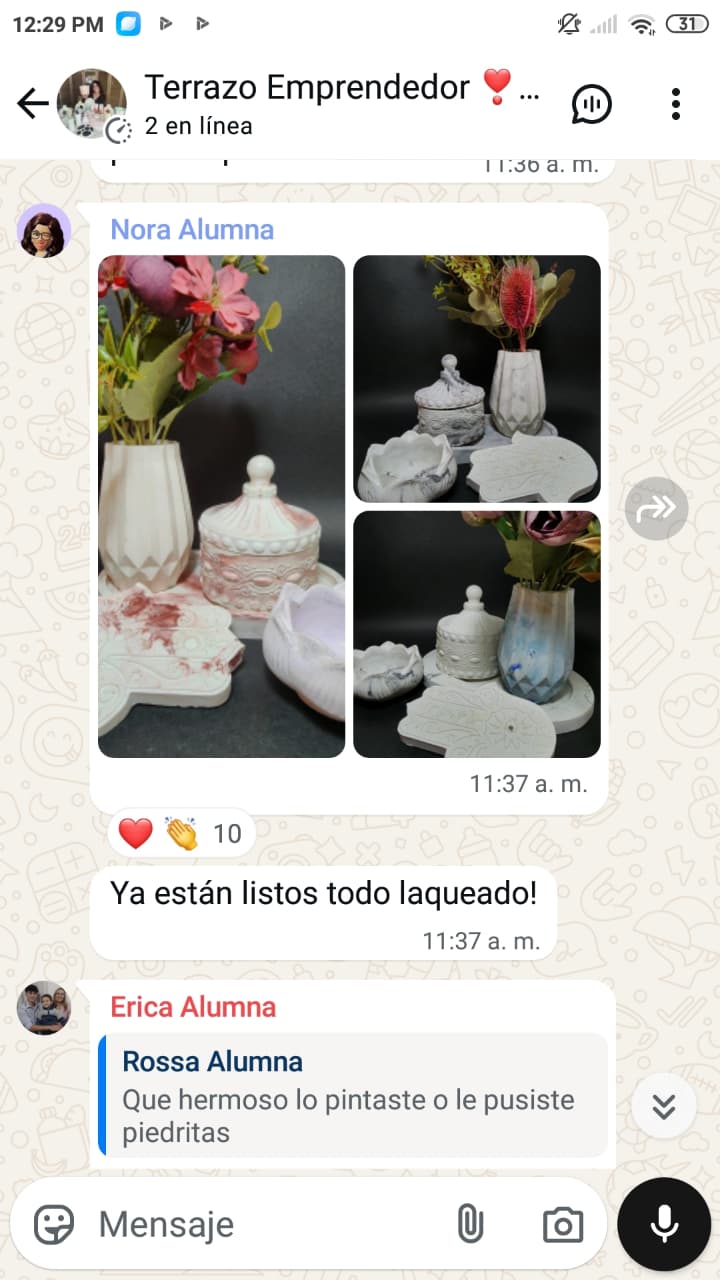This screenshot has height=1280, width=720.
Task: Open the camera to take a photo
Action: [563, 1224]
